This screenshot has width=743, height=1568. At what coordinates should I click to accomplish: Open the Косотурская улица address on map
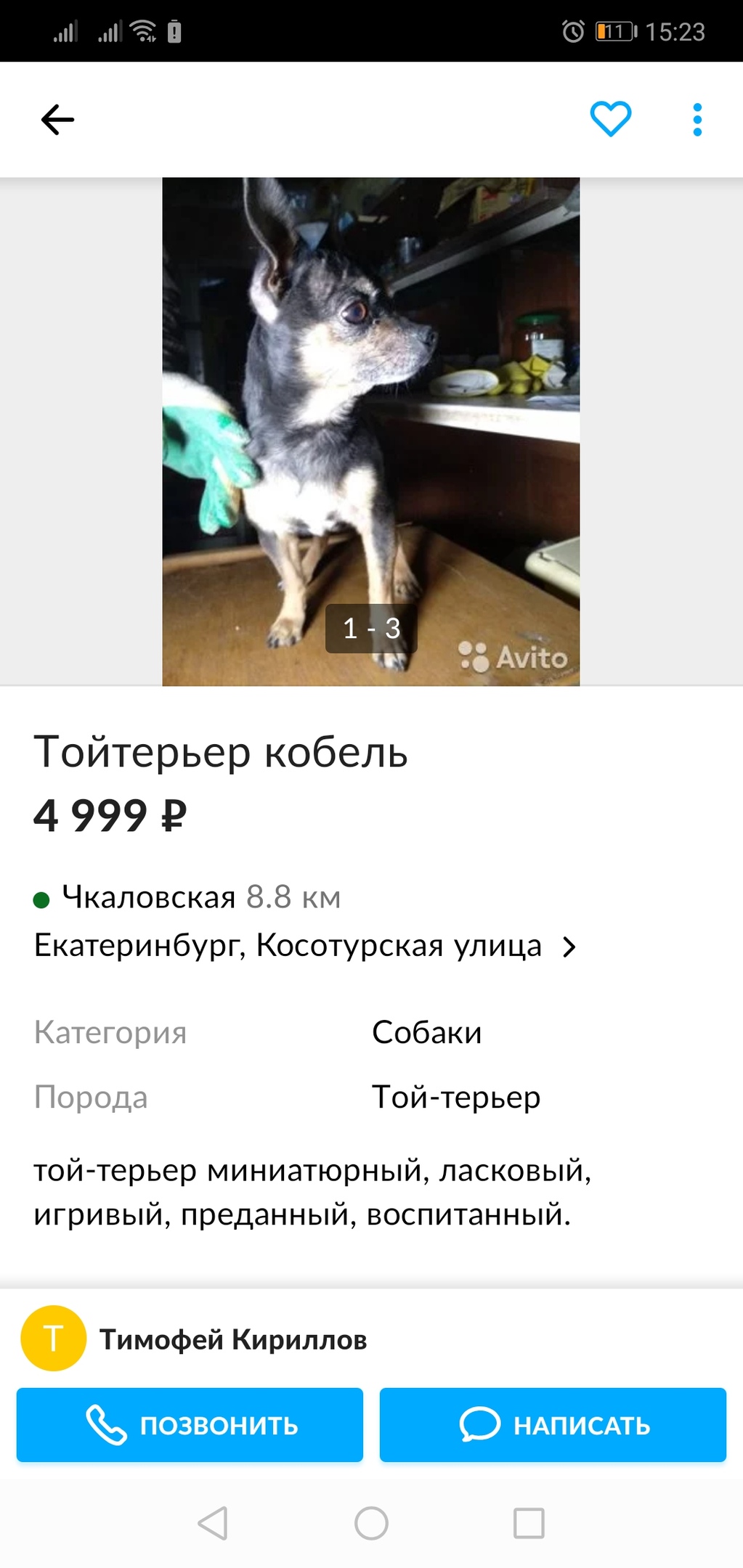click(305, 946)
